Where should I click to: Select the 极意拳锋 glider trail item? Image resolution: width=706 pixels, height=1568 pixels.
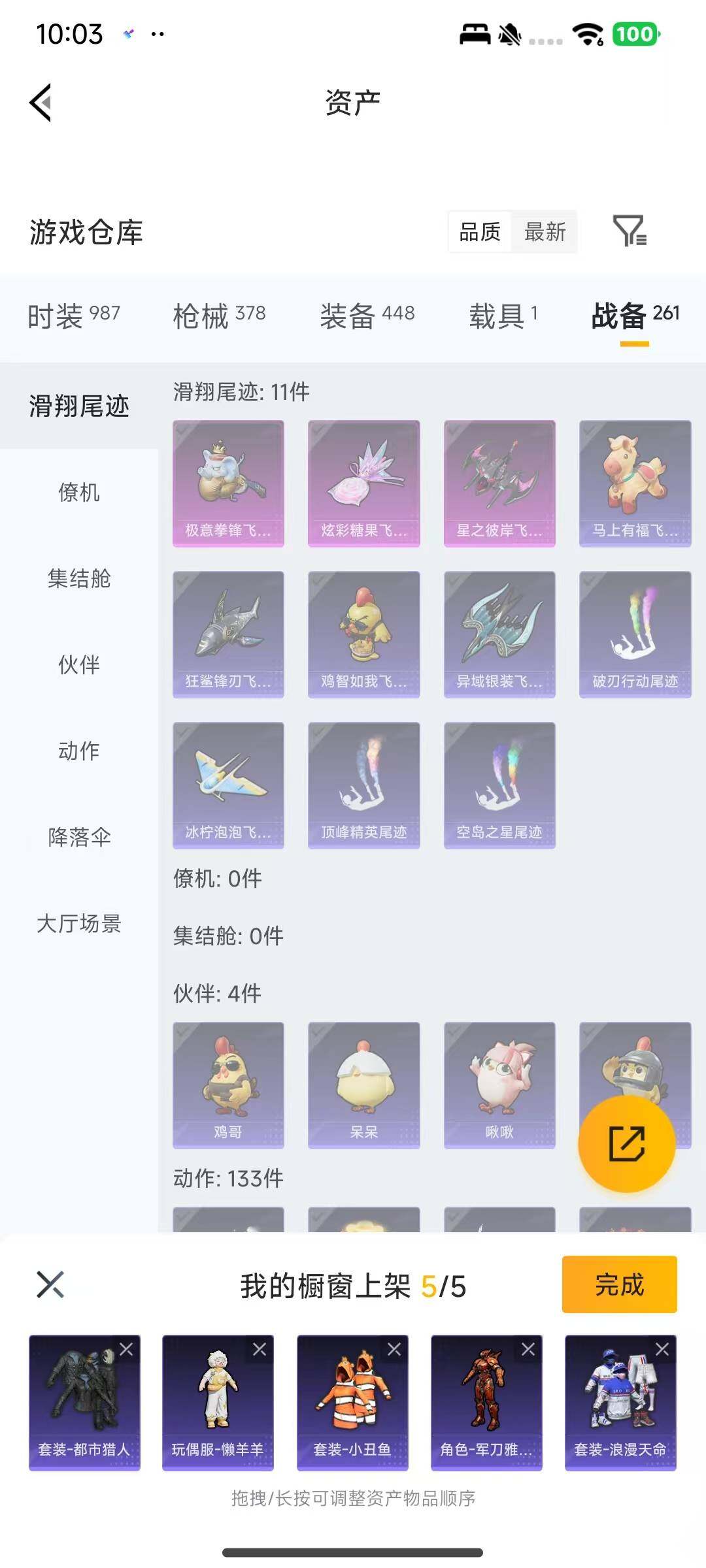(227, 482)
